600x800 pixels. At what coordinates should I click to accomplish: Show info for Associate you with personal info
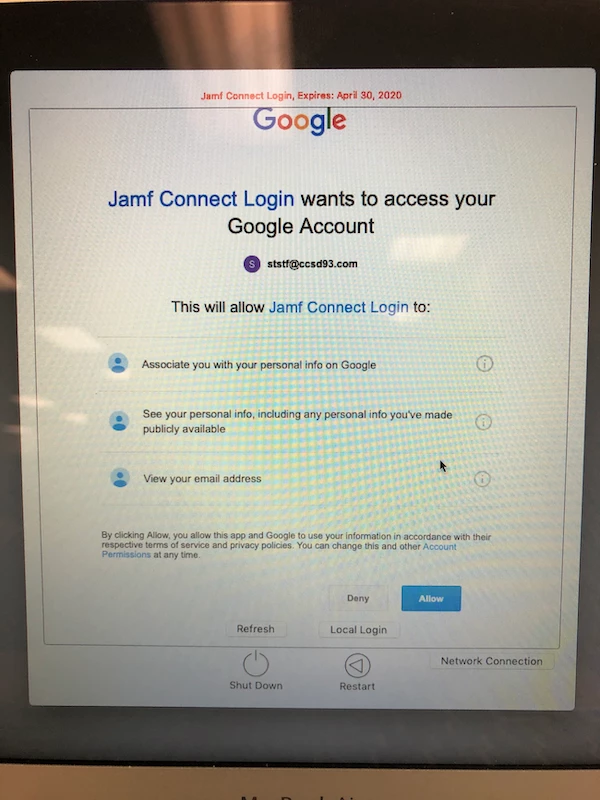point(484,364)
